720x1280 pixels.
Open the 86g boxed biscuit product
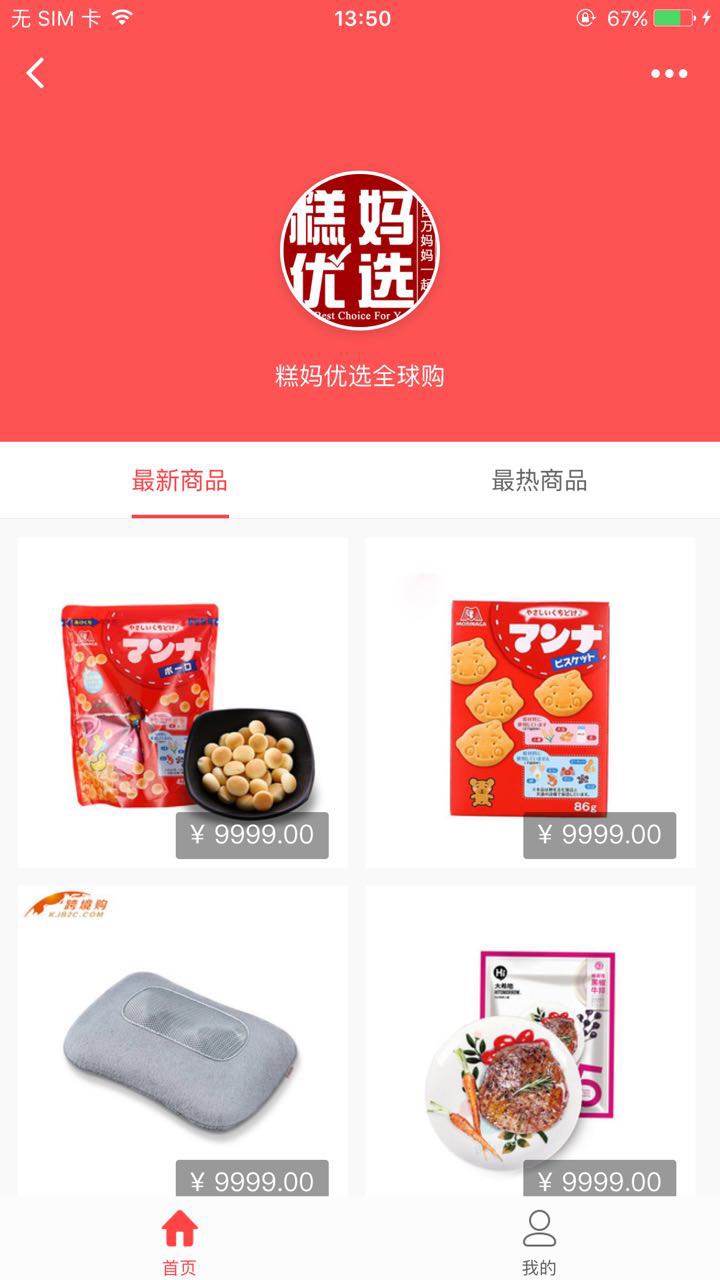tap(530, 702)
